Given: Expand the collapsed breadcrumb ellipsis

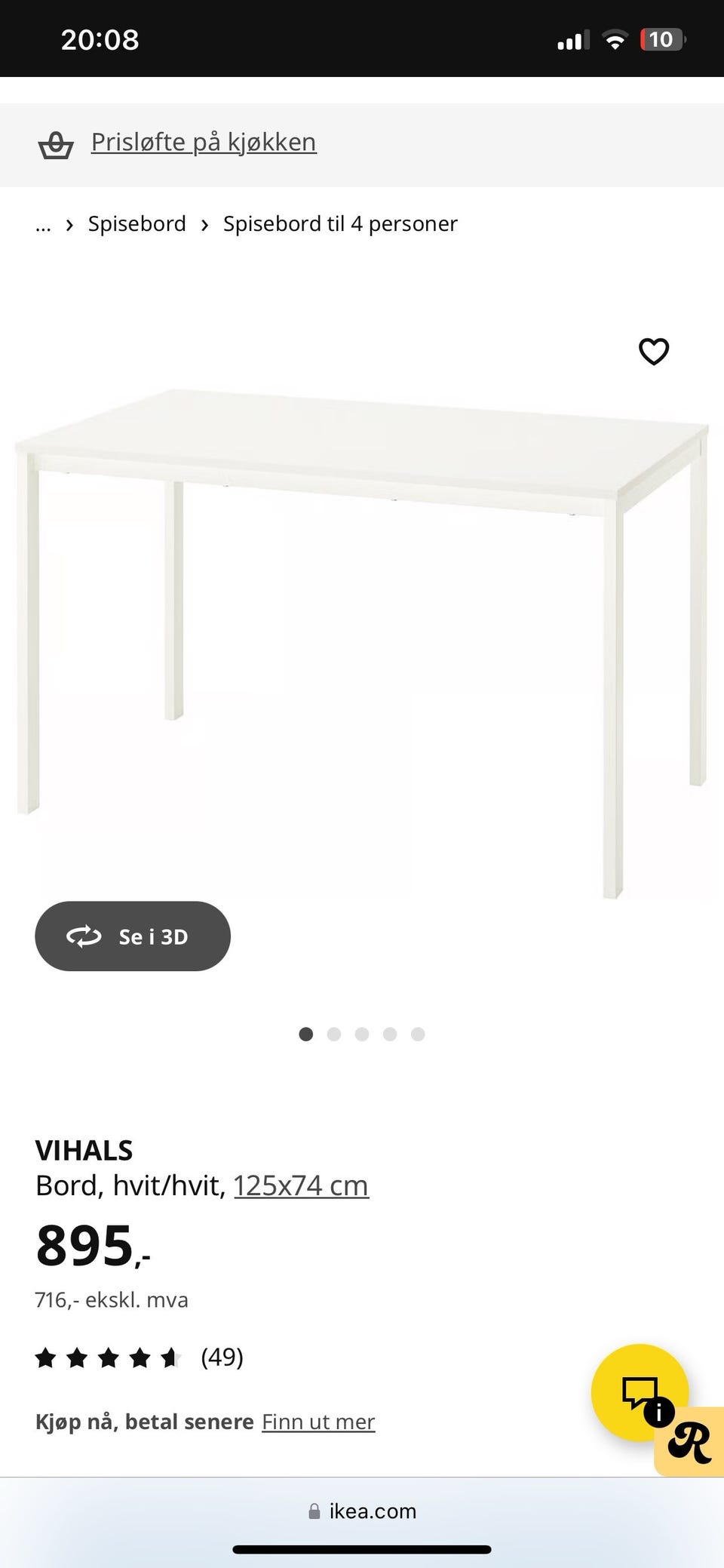Looking at the screenshot, I should (x=43, y=224).
